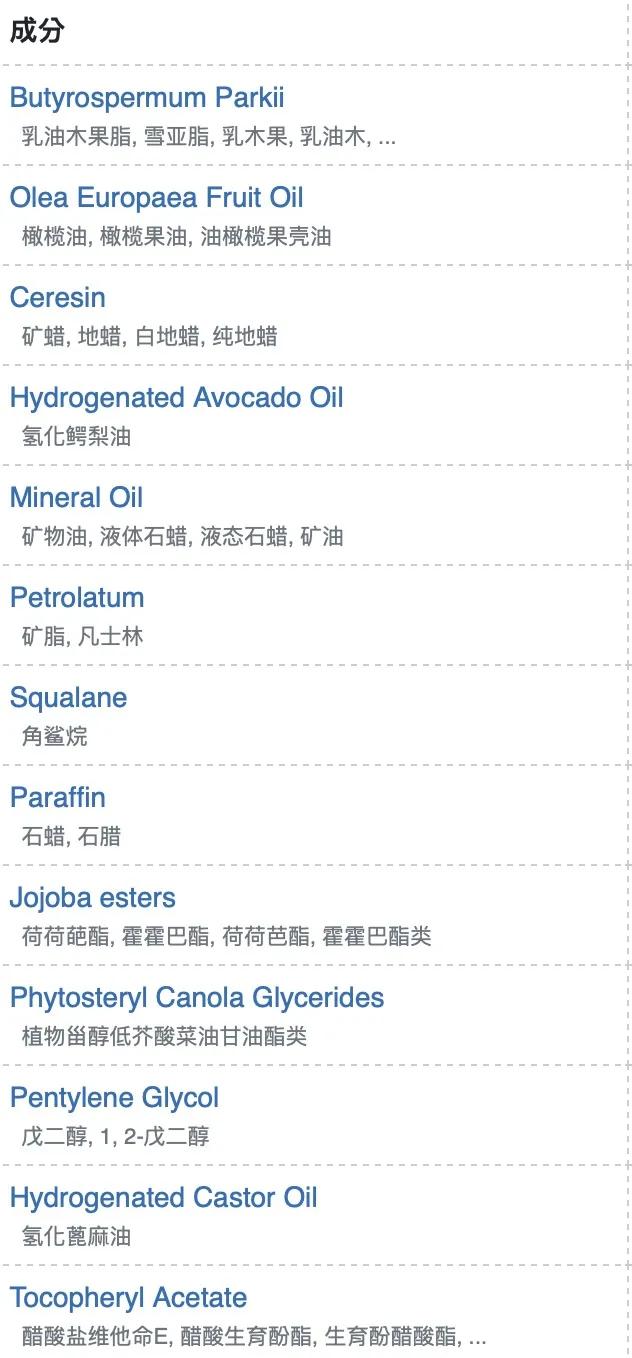View Petrolatum ingredient details

pos(77,598)
